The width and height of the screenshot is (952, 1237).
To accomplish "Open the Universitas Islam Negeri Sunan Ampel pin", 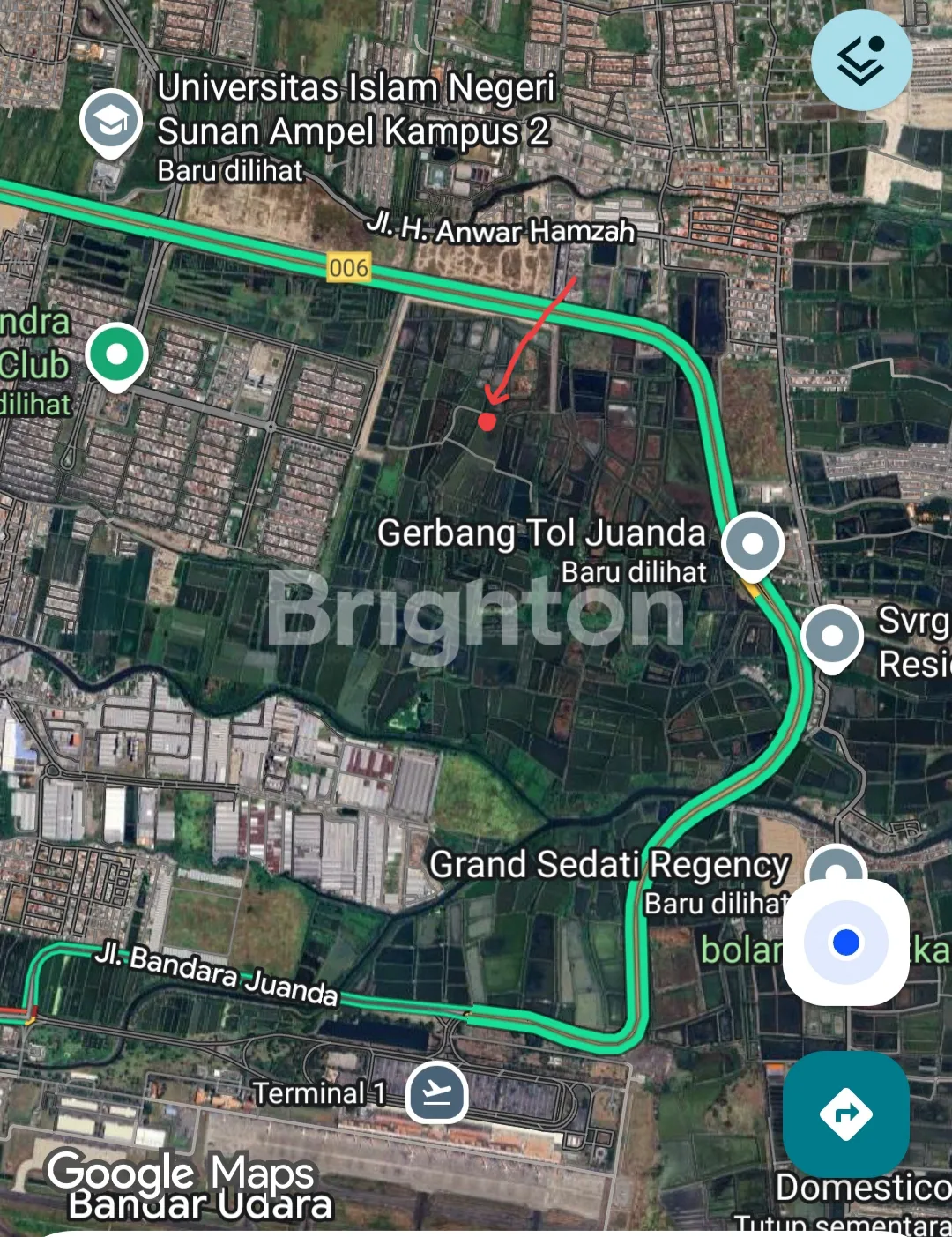I will (111, 123).
